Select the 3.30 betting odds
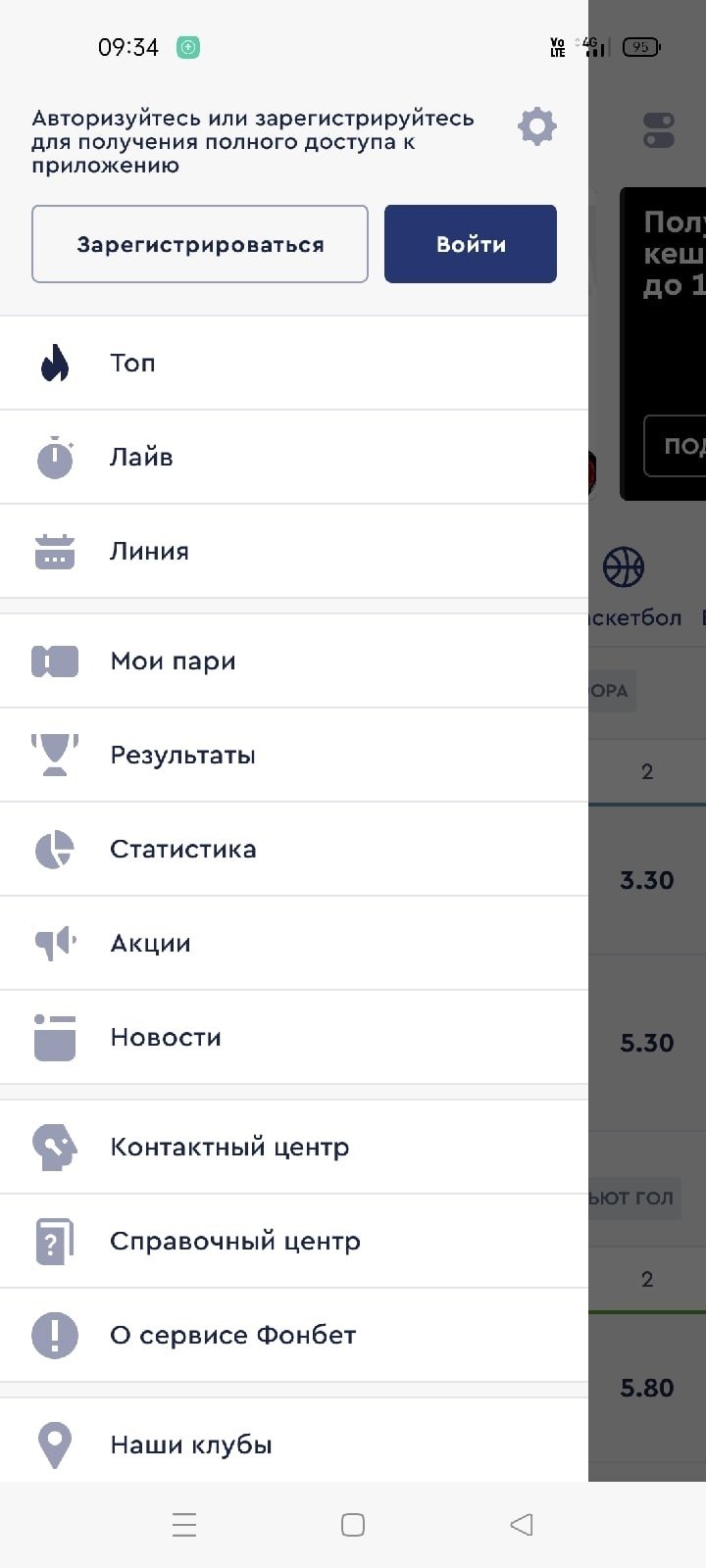This screenshot has width=706, height=1568. coord(647,880)
